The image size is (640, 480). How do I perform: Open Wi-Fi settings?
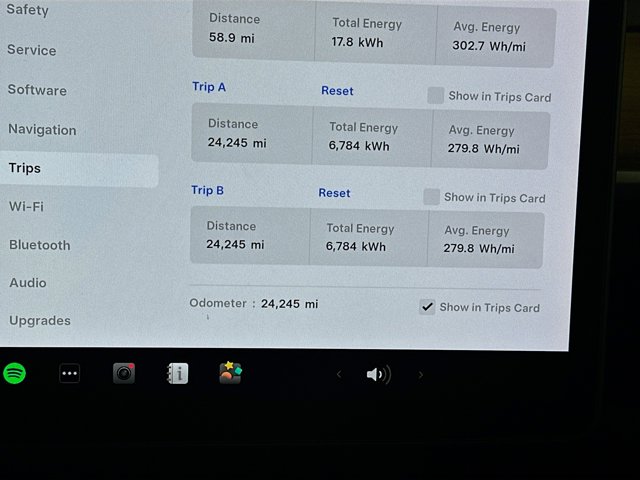click(x=27, y=206)
